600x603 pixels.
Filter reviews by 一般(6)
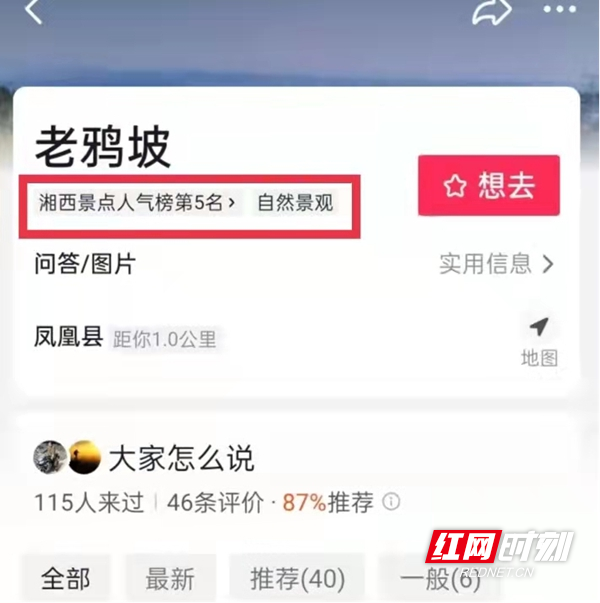pyautogui.click(x=440, y=577)
